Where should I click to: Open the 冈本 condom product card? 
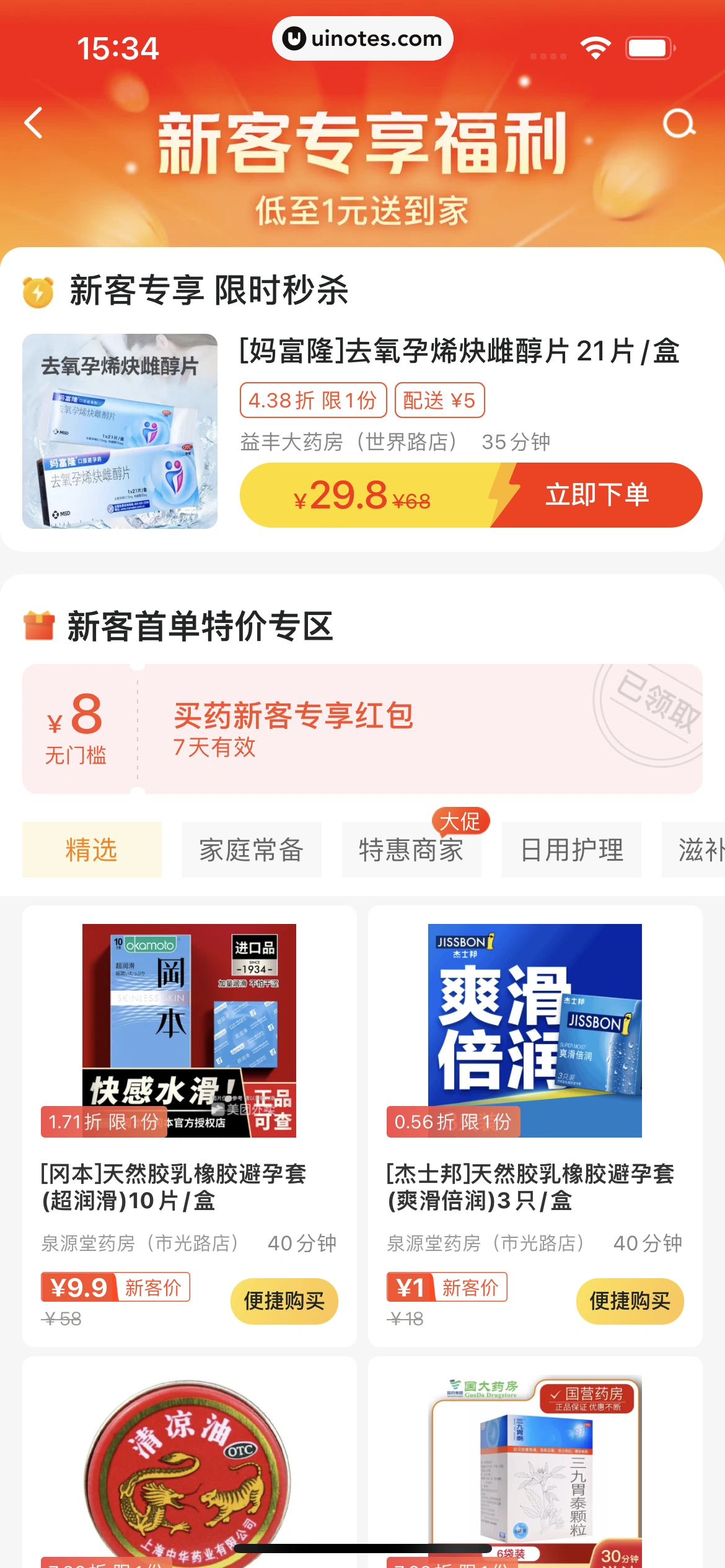click(189, 1053)
